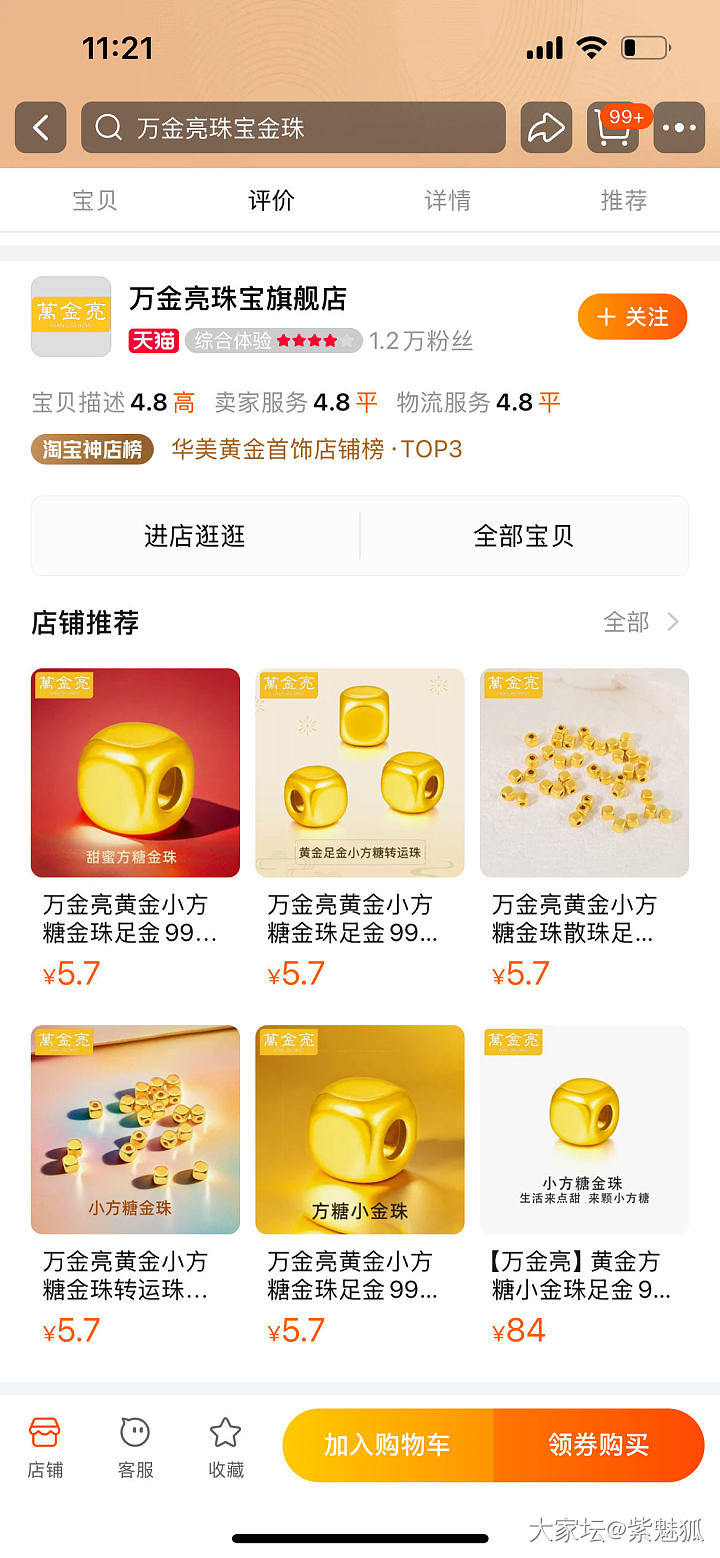This screenshot has width=720, height=1558.
Task: Contact 客服 customer service
Action: point(135,1446)
